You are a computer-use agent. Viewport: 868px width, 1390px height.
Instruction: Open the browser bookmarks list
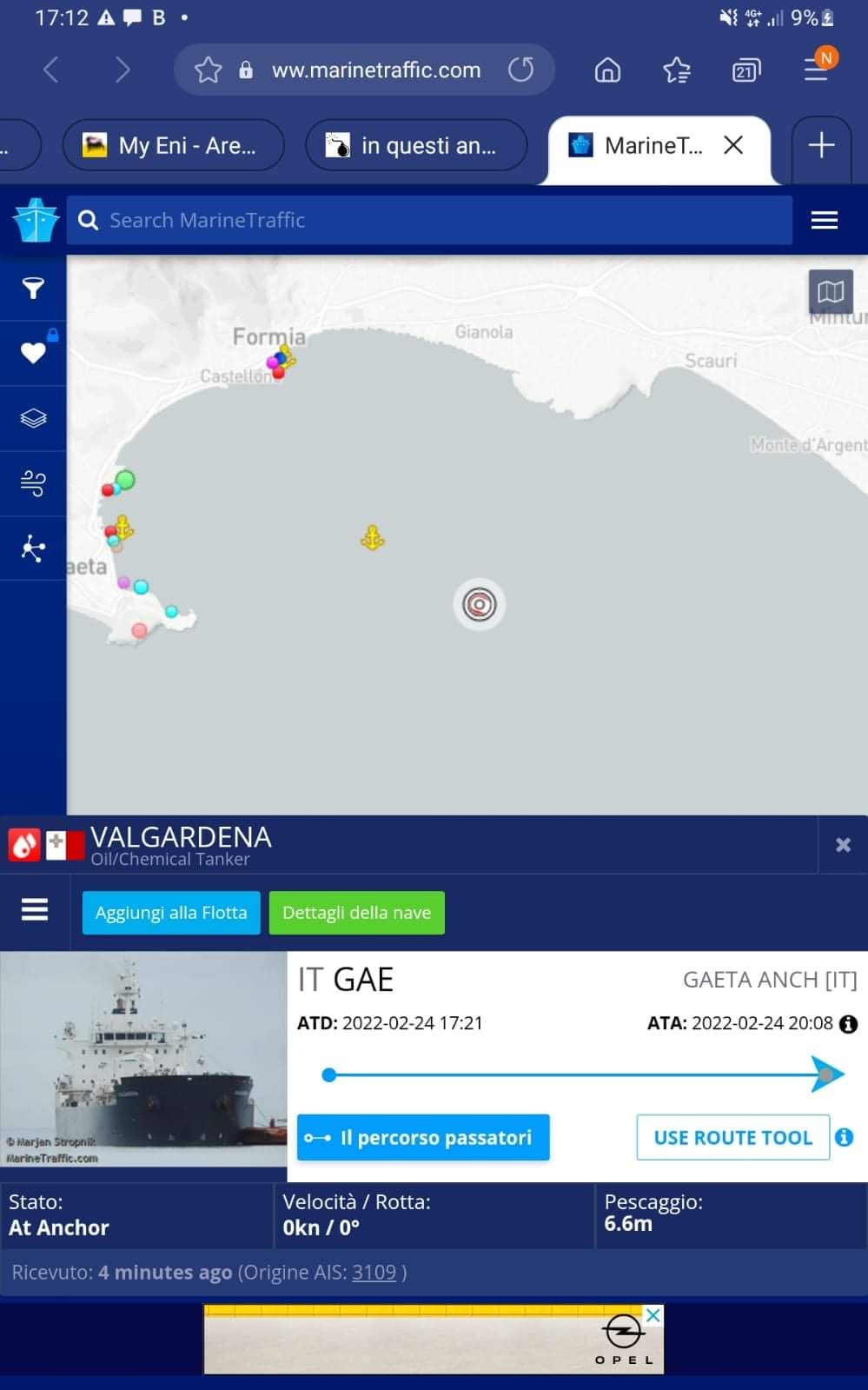point(676,70)
